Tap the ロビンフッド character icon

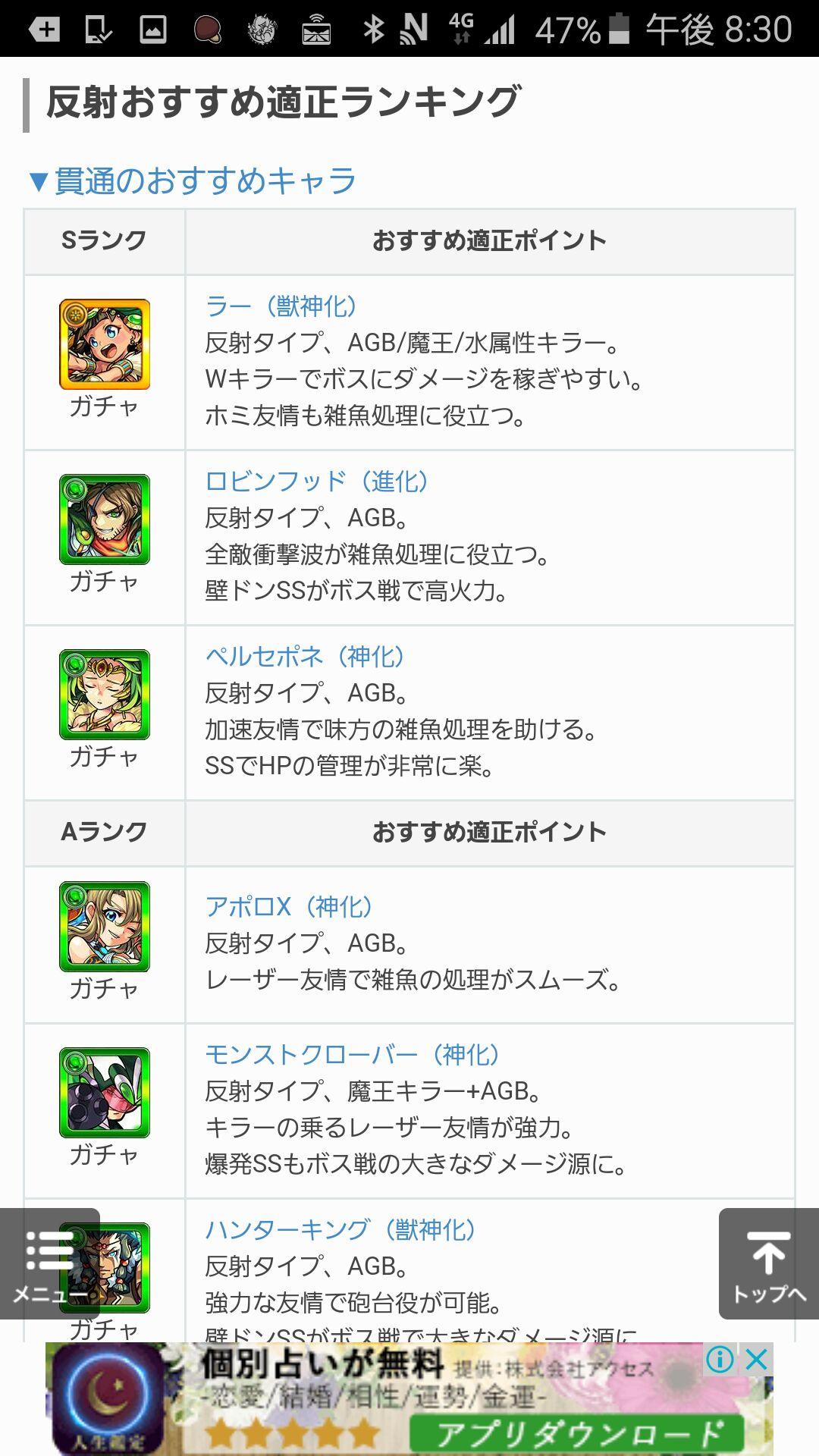(x=105, y=519)
